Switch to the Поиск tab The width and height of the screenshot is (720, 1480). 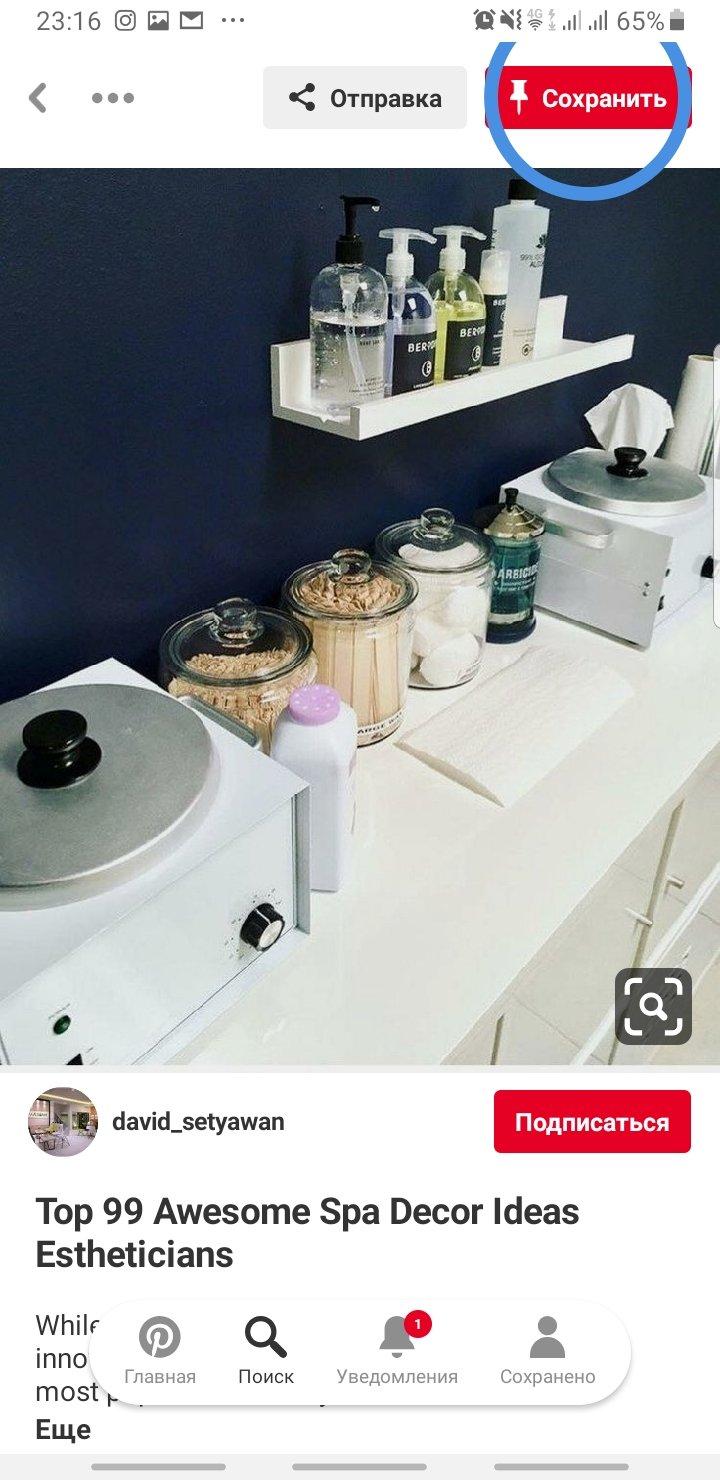266,1352
